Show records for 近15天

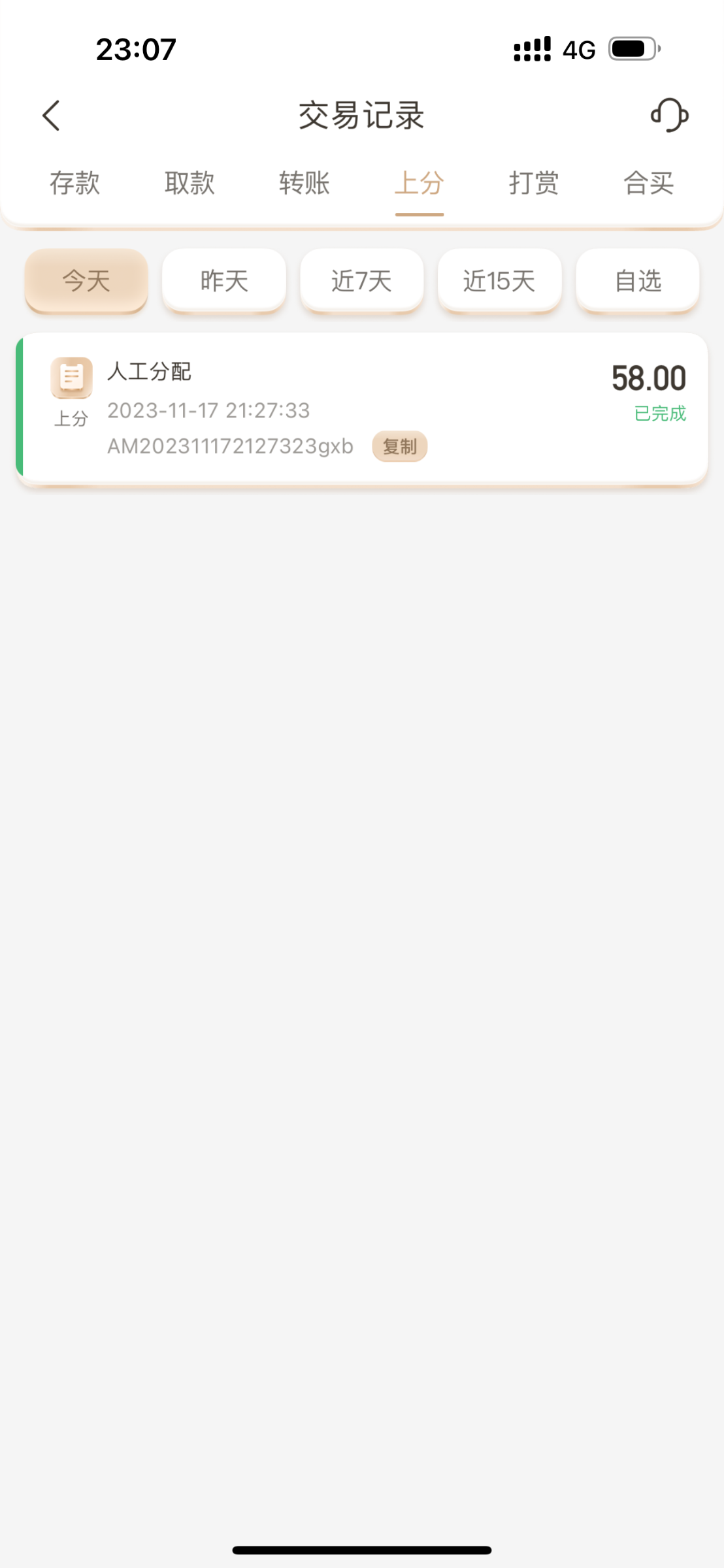click(x=499, y=281)
